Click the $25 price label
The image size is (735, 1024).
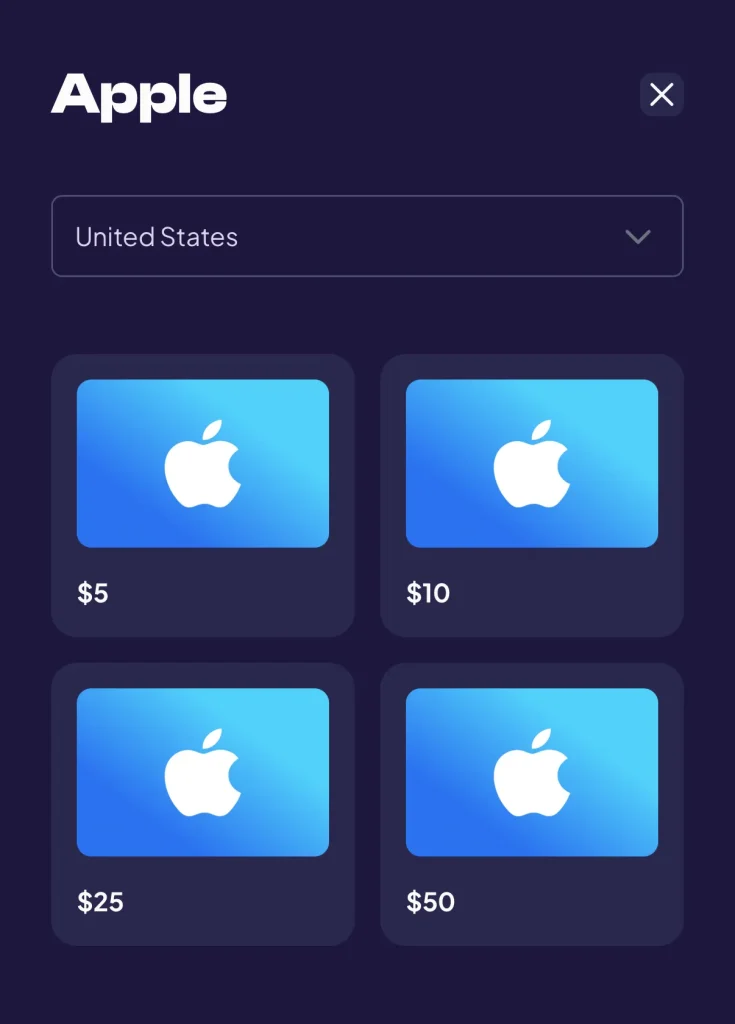point(99,902)
